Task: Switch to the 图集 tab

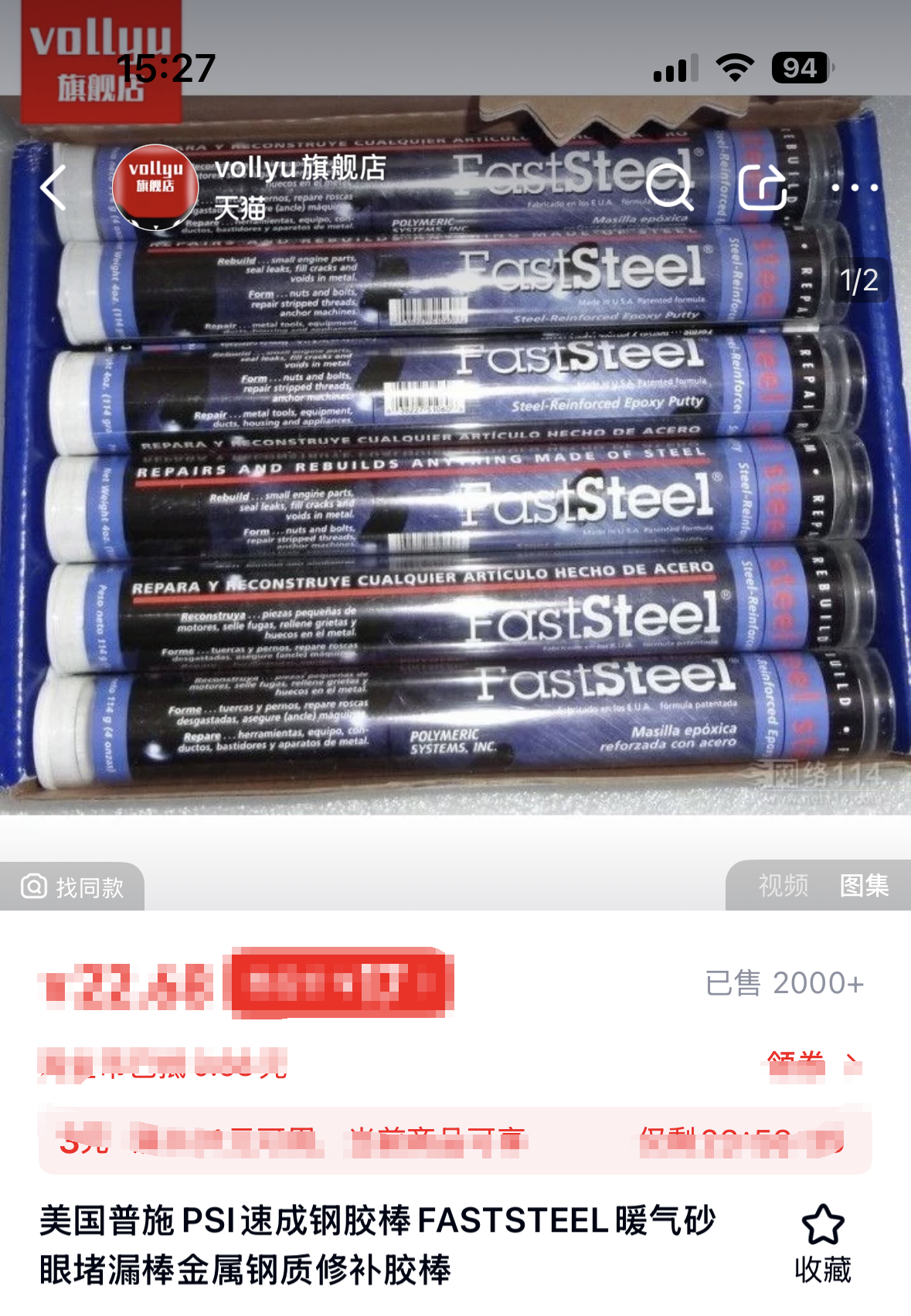Action: [864, 885]
